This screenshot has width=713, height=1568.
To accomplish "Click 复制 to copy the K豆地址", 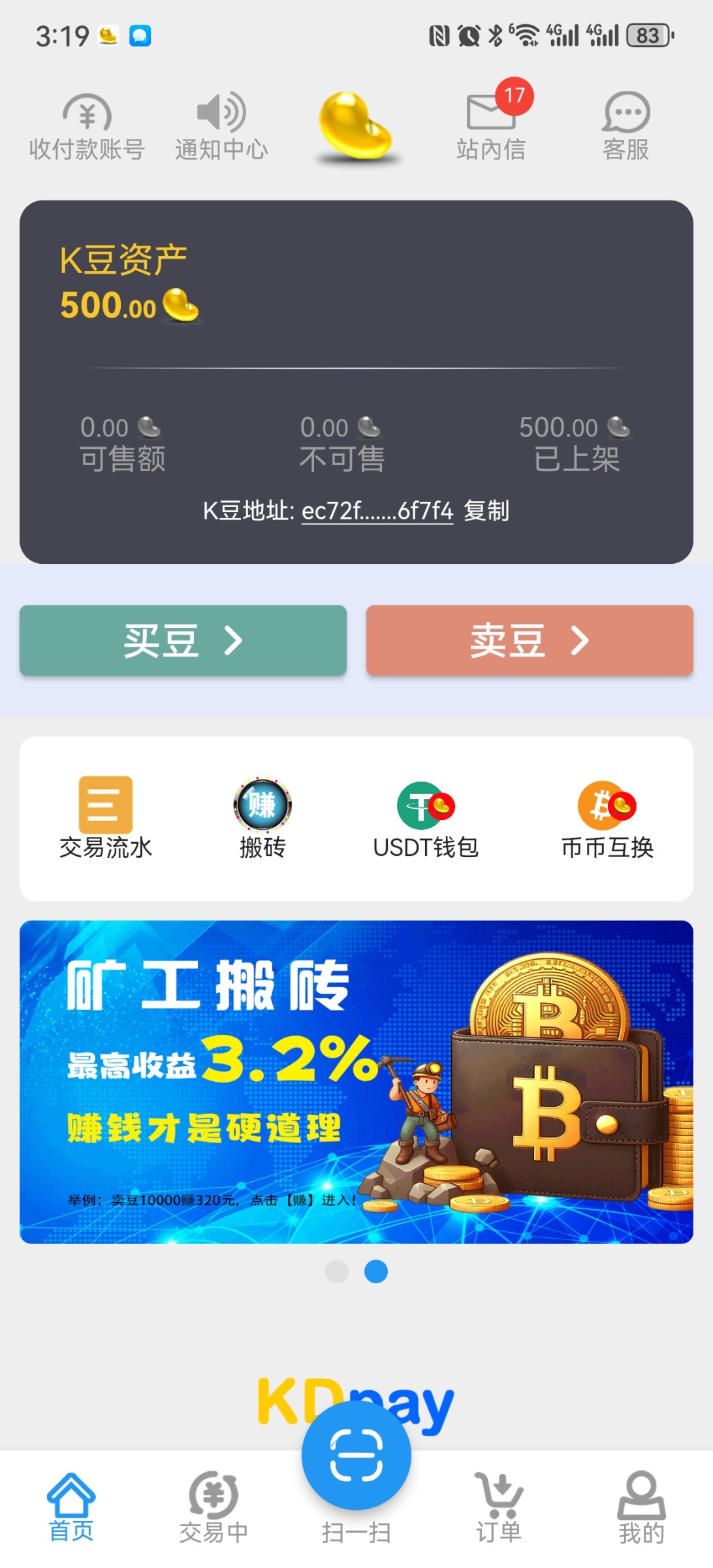I will 488,512.
